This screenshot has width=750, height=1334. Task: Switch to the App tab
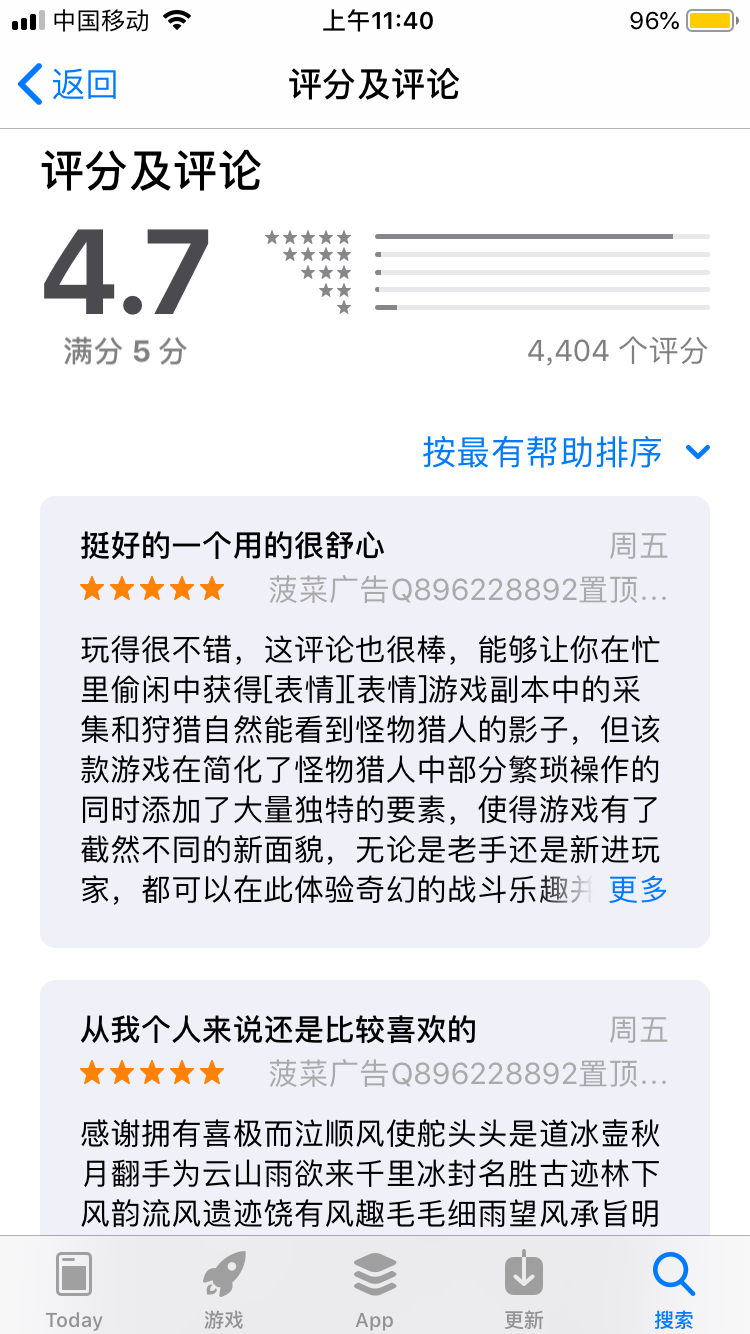tap(375, 1289)
